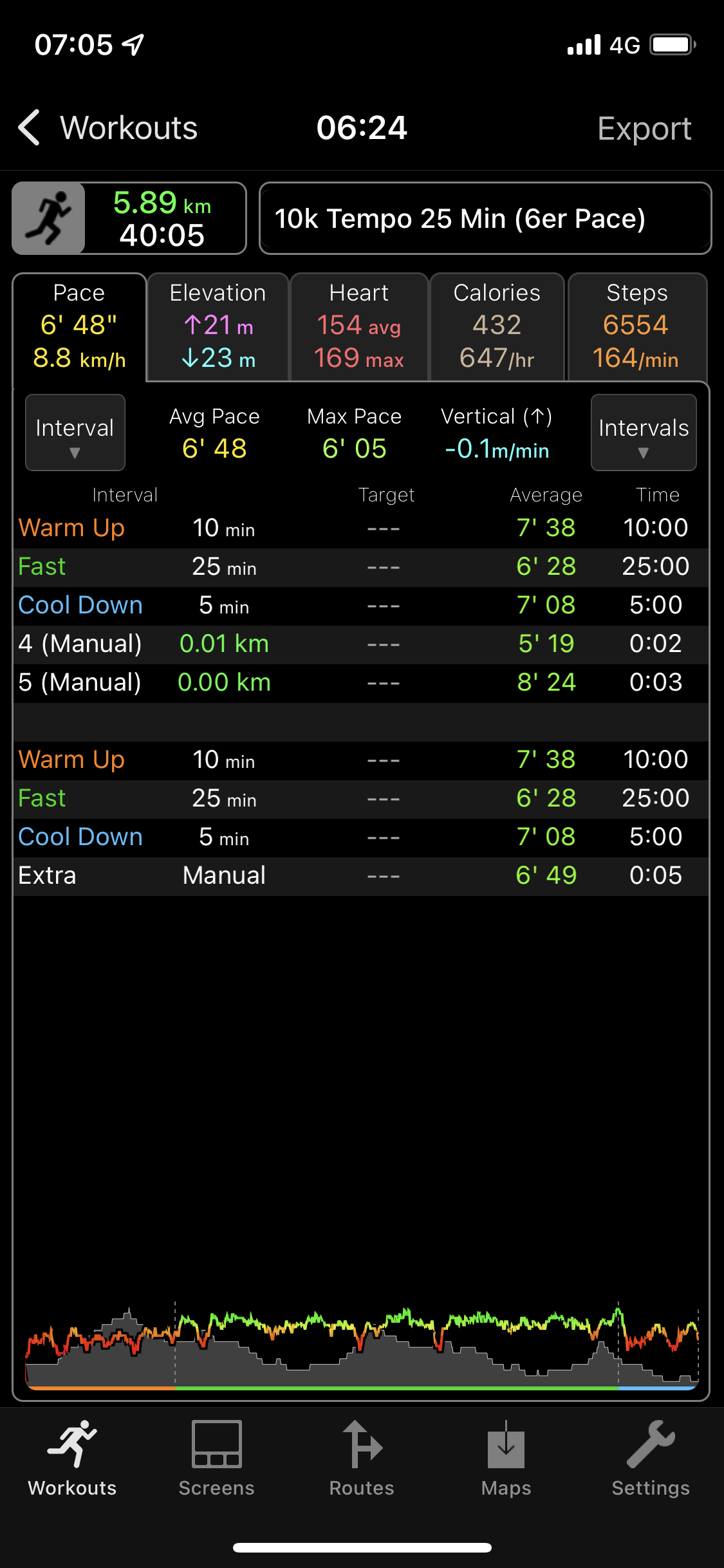Select the Pace metric tab
The width and height of the screenshot is (724, 1568).
pyautogui.click(x=79, y=326)
